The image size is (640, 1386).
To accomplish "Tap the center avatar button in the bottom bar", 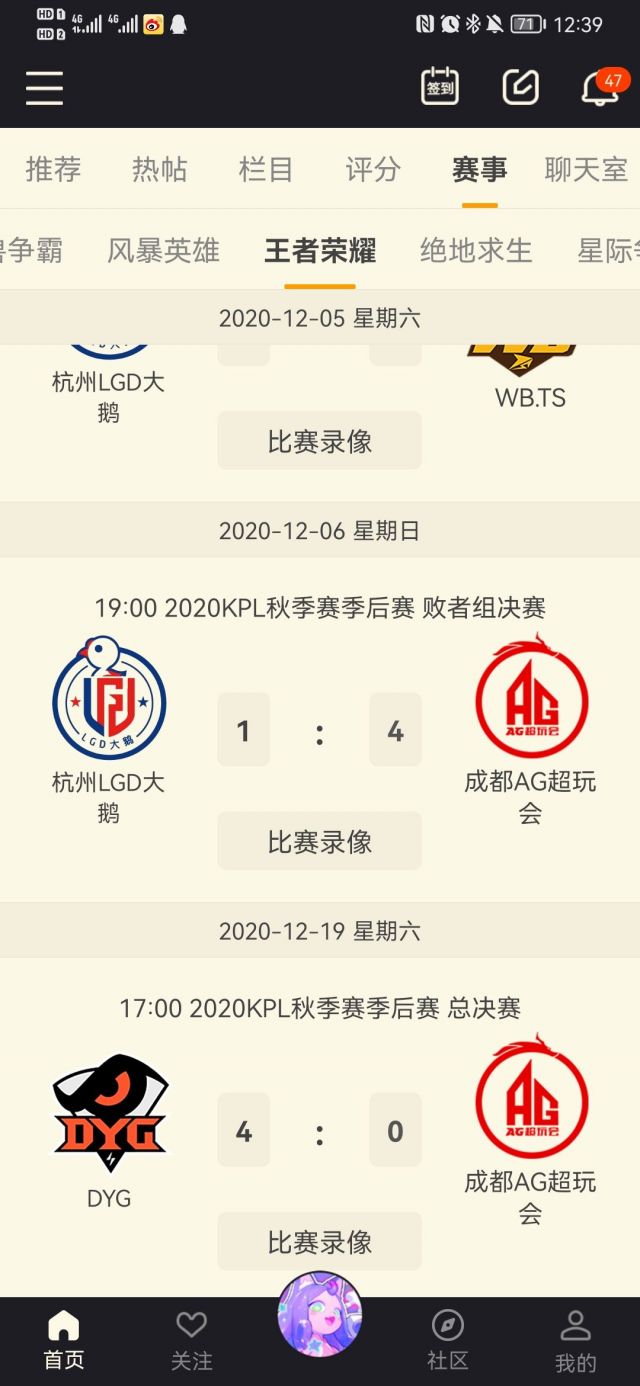I will [x=320, y=1314].
